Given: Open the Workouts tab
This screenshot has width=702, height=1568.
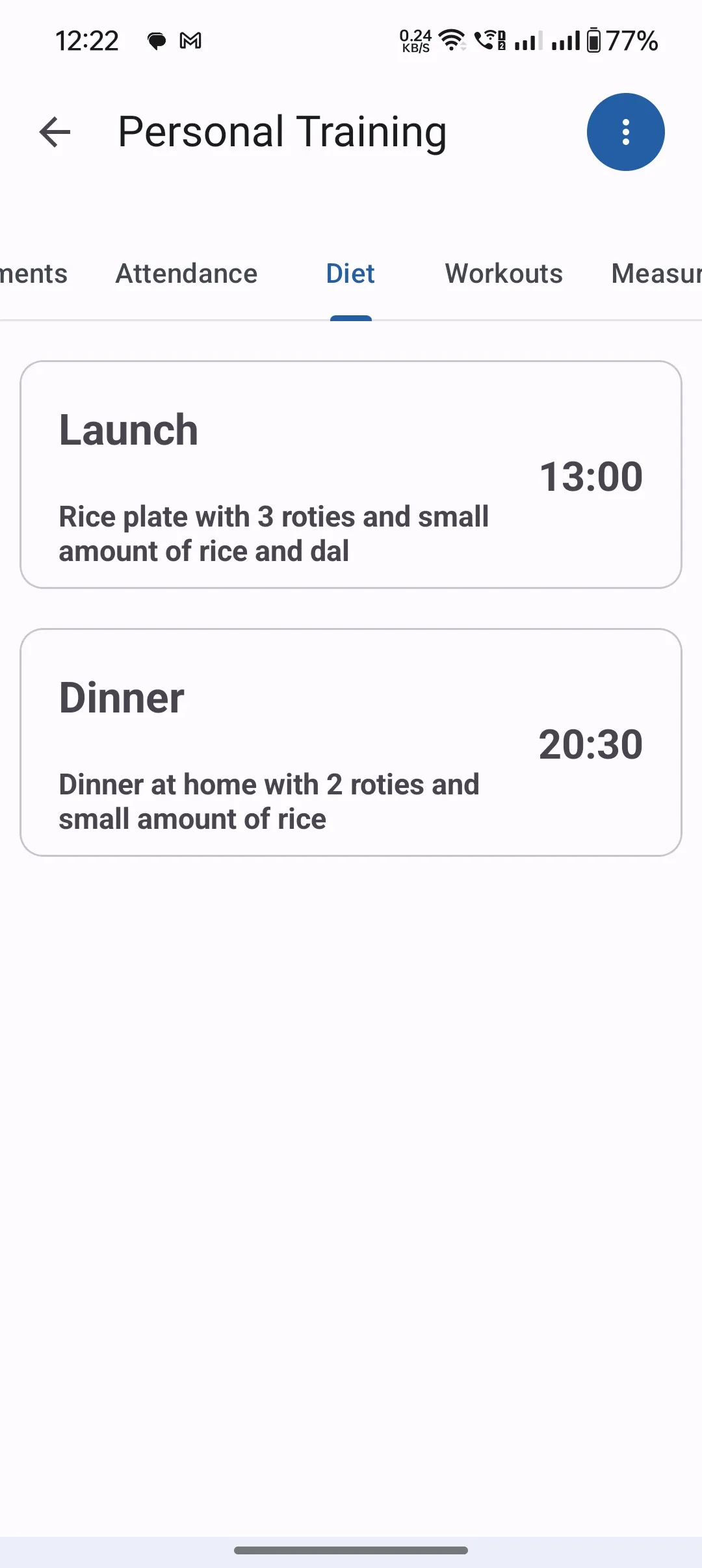Looking at the screenshot, I should 503,274.
